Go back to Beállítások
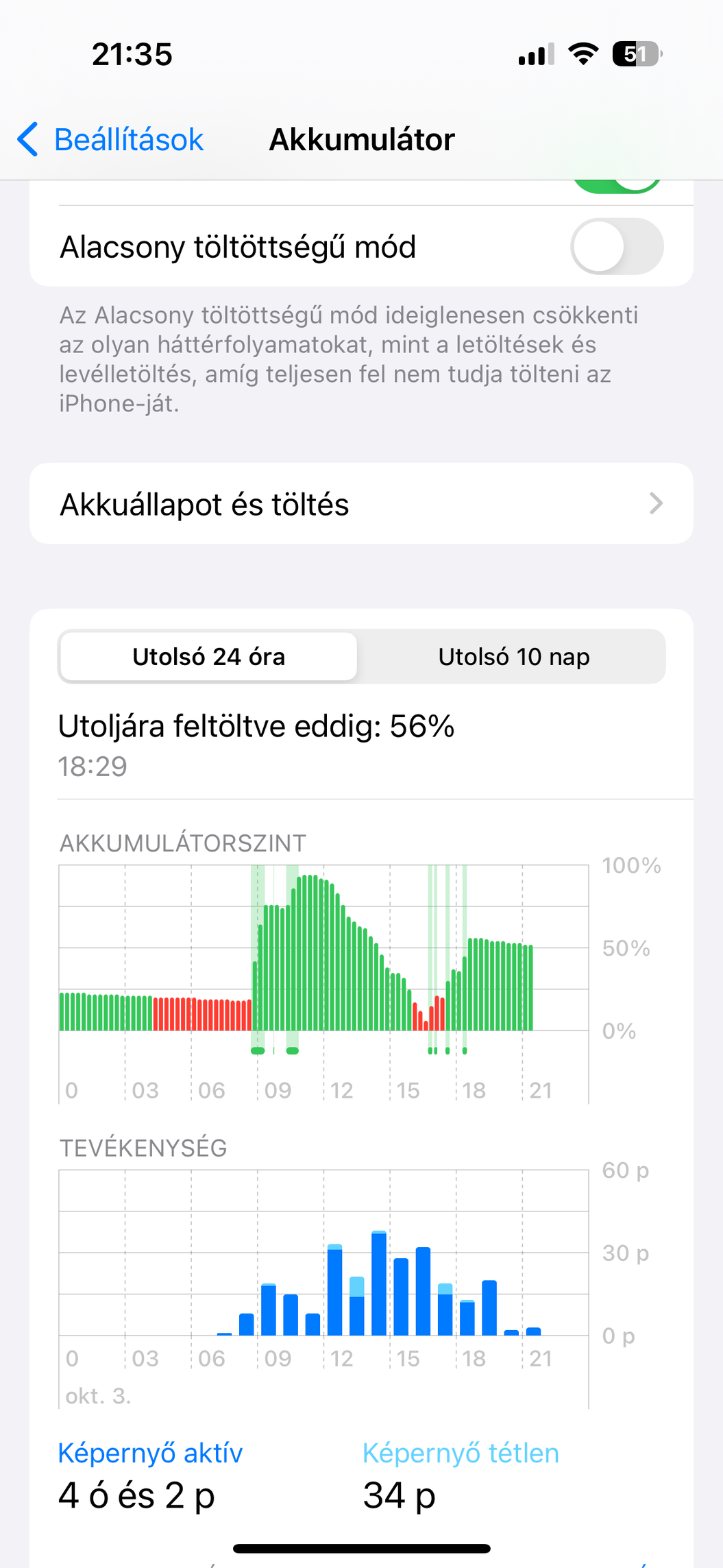Image resolution: width=723 pixels, height=1568 pixels. point(110,140)
